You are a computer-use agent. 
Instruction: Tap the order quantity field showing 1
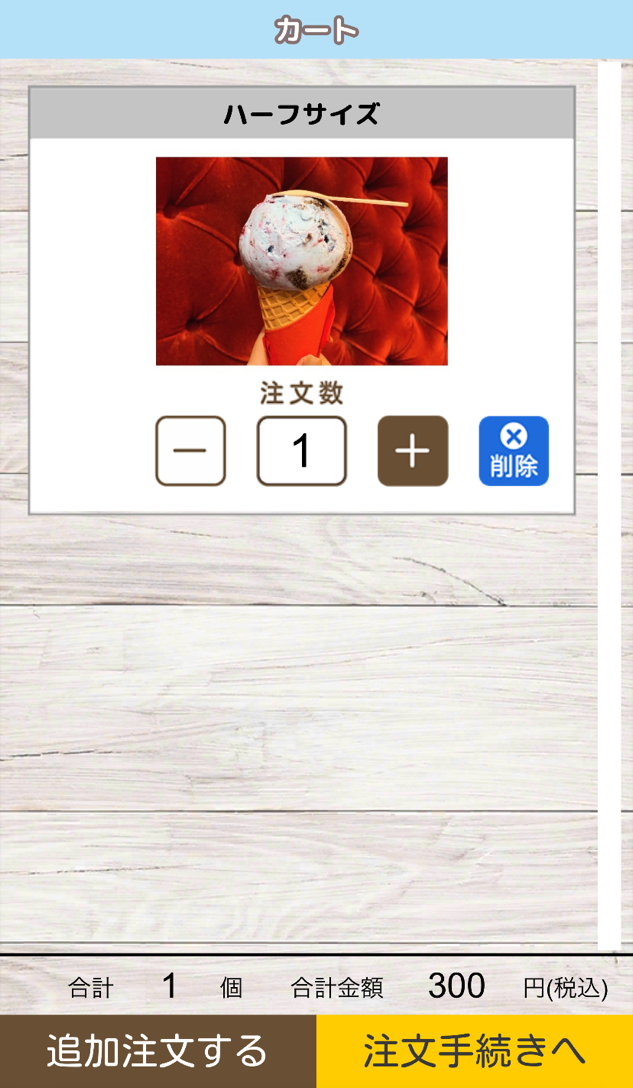[x=301, y=451]
